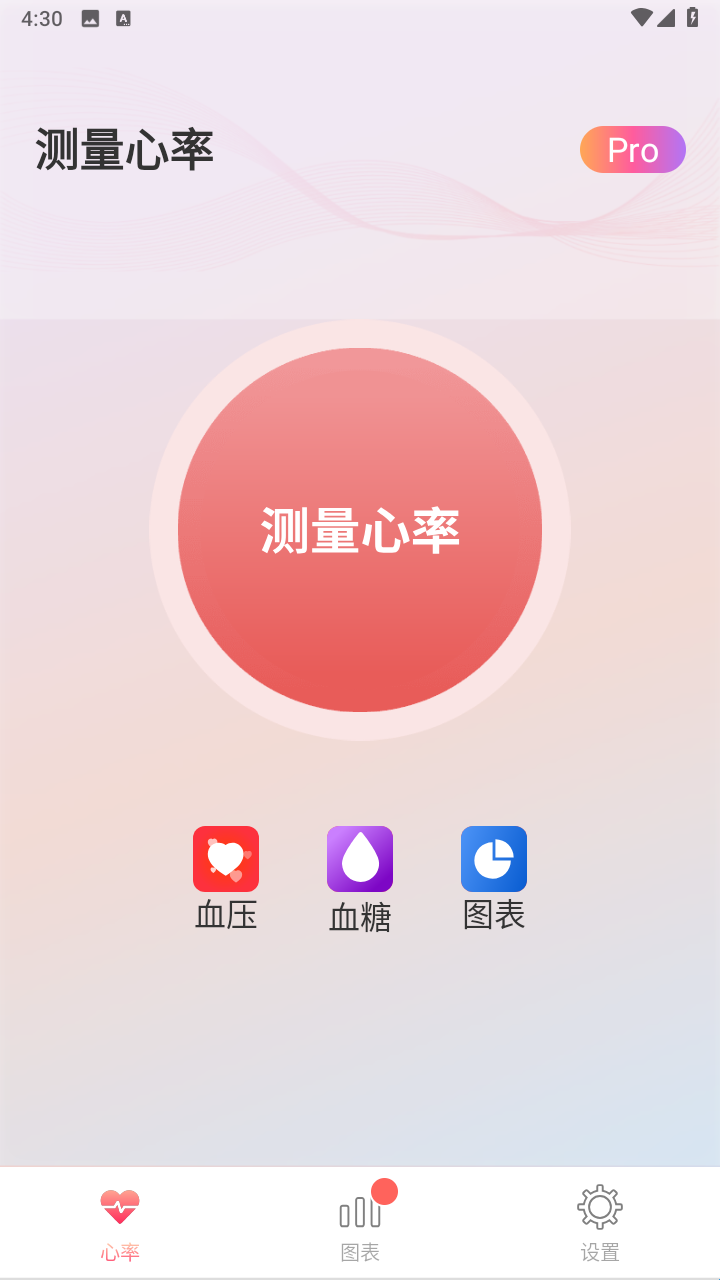Image resolution: width=720 pixels, height=1280 pixels.
Task: Start measuring with the big 测量心率 button
Action: (x=360, y=530)
